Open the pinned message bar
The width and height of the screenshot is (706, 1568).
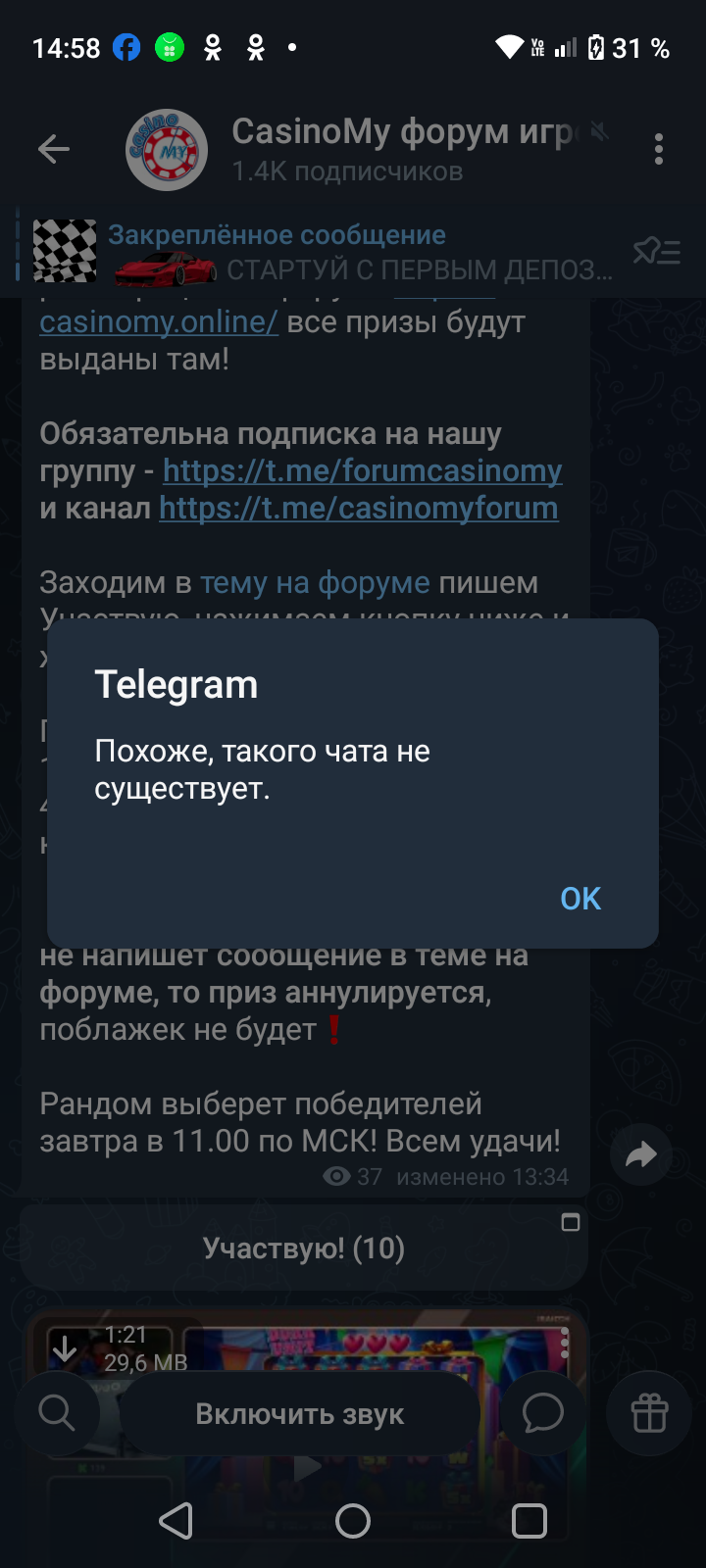tap(324, 252)
